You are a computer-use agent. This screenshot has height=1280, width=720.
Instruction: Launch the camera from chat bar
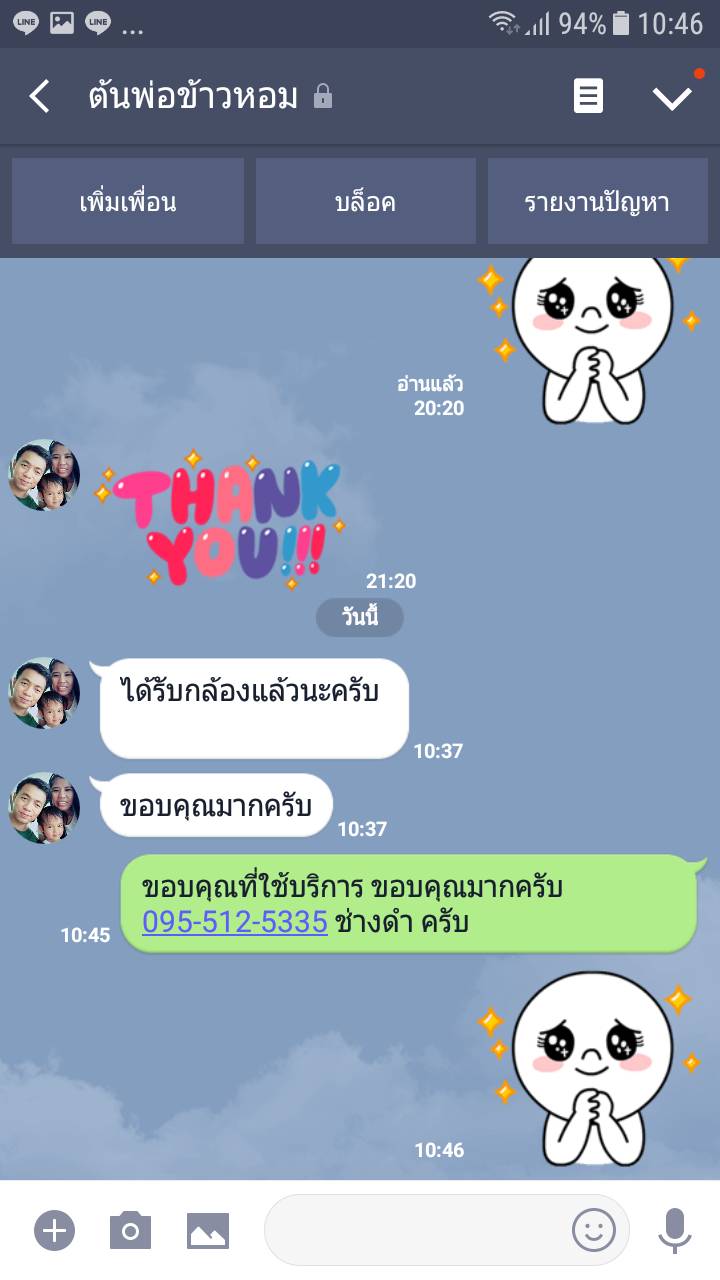pyautogui.click(x=130, y=1230)
